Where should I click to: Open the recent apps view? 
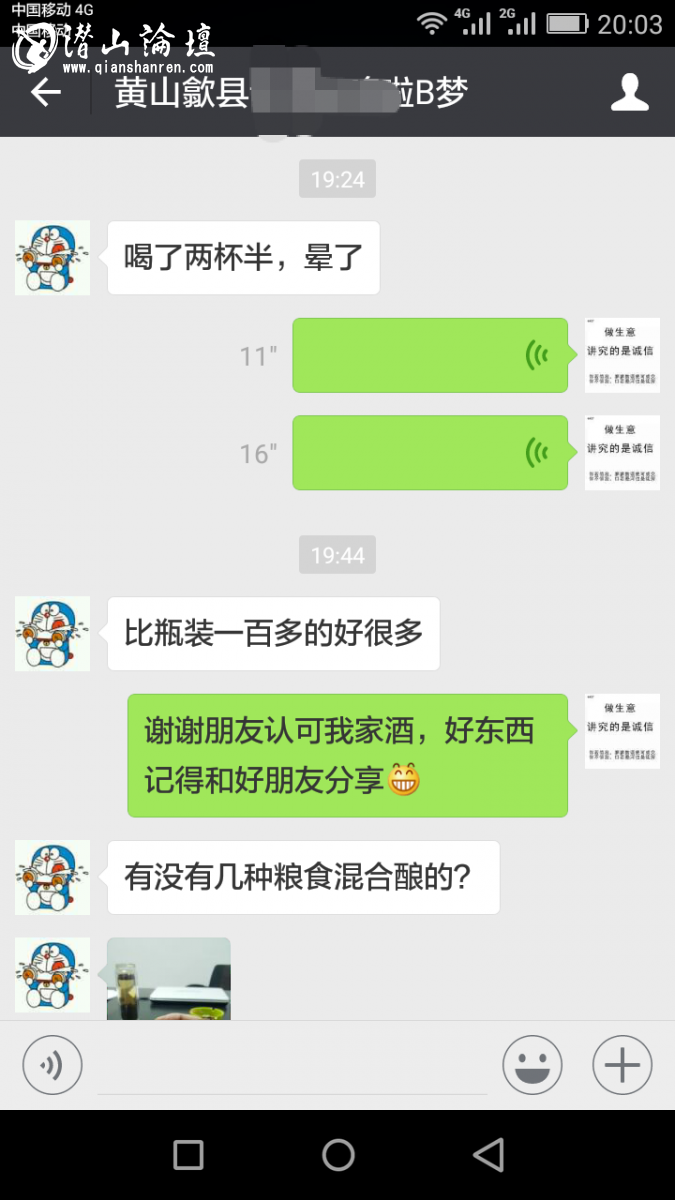pyautogui.click(x=188, y=1155)
